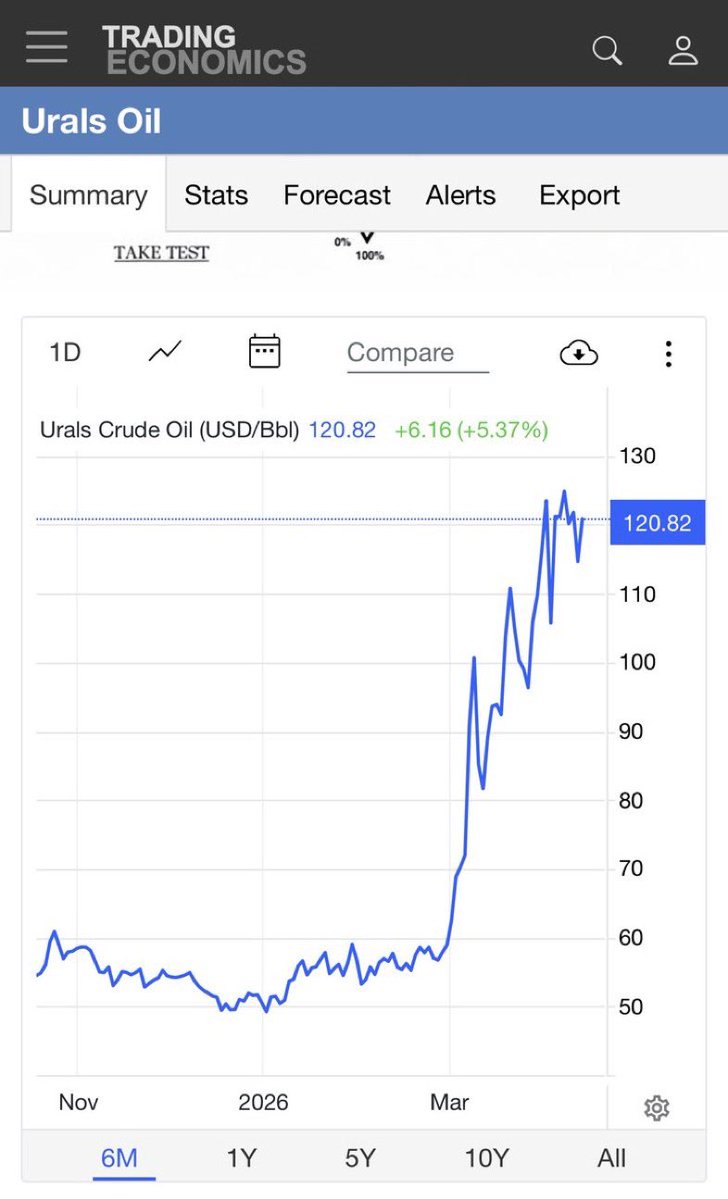This screenshot has width=728, height=1199.
Task: Open the site search
Action: [x=607, y=49]
